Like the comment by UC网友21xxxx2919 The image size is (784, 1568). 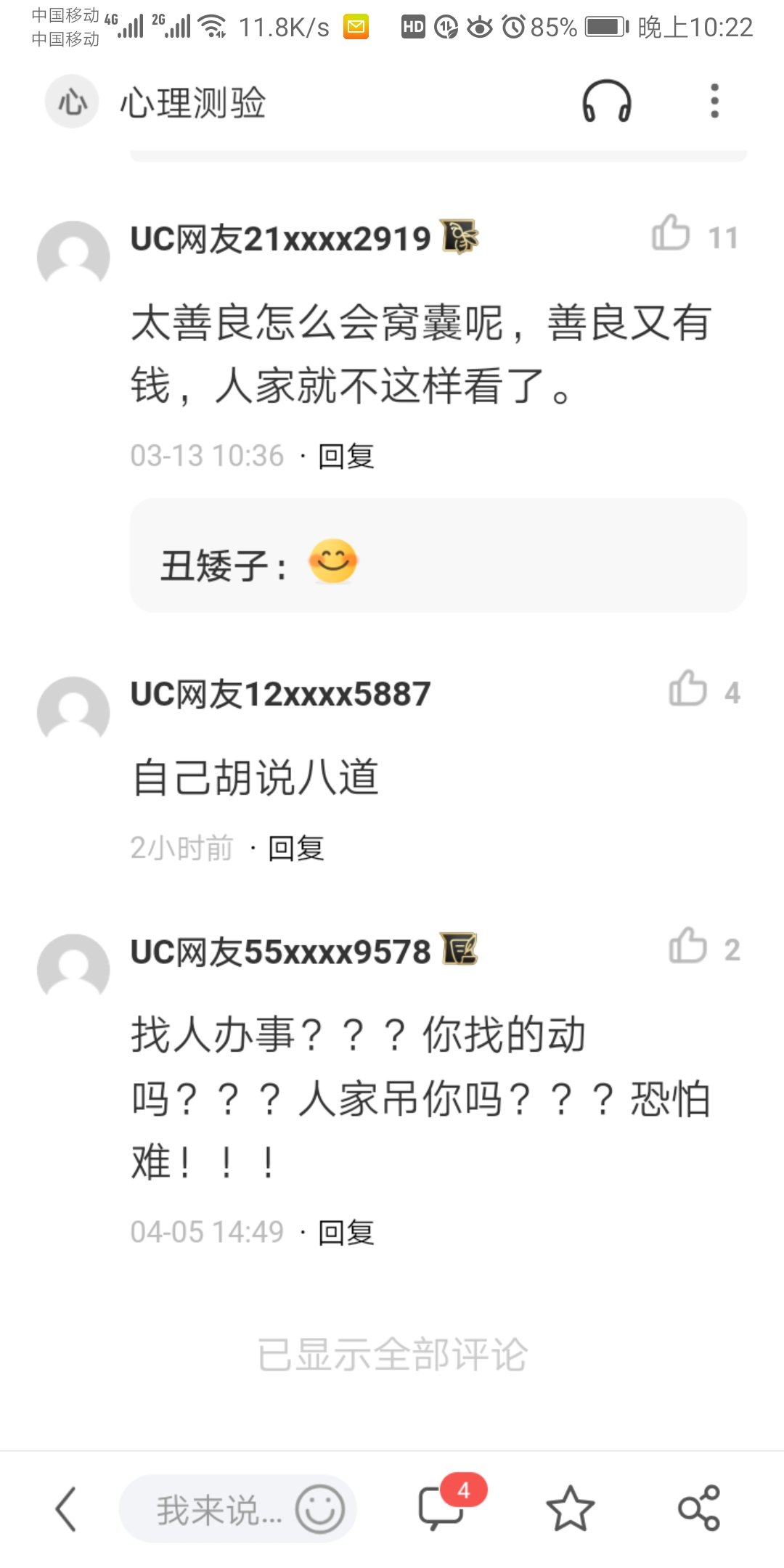tap(671, 234)
